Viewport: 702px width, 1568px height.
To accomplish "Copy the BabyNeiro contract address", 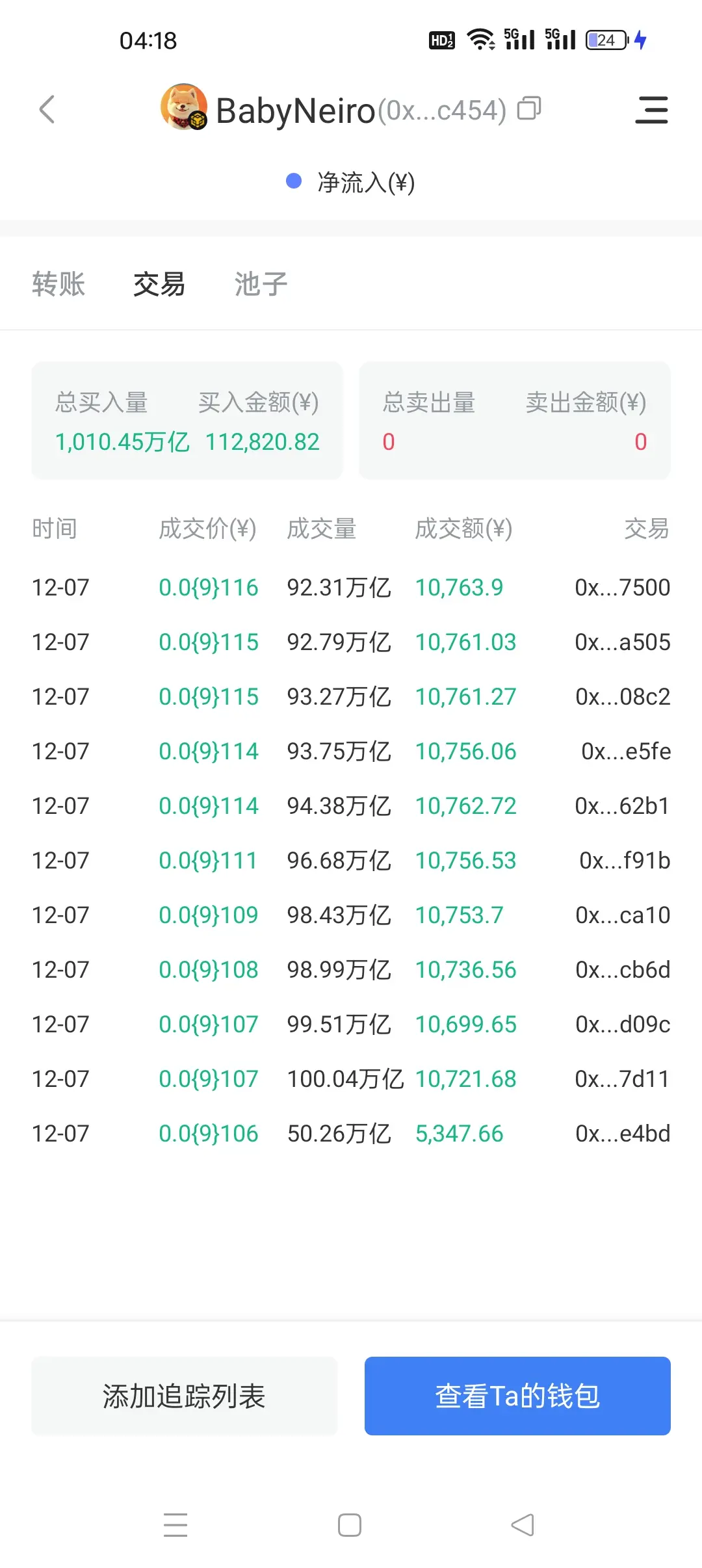I will click(x=528, y=109).
